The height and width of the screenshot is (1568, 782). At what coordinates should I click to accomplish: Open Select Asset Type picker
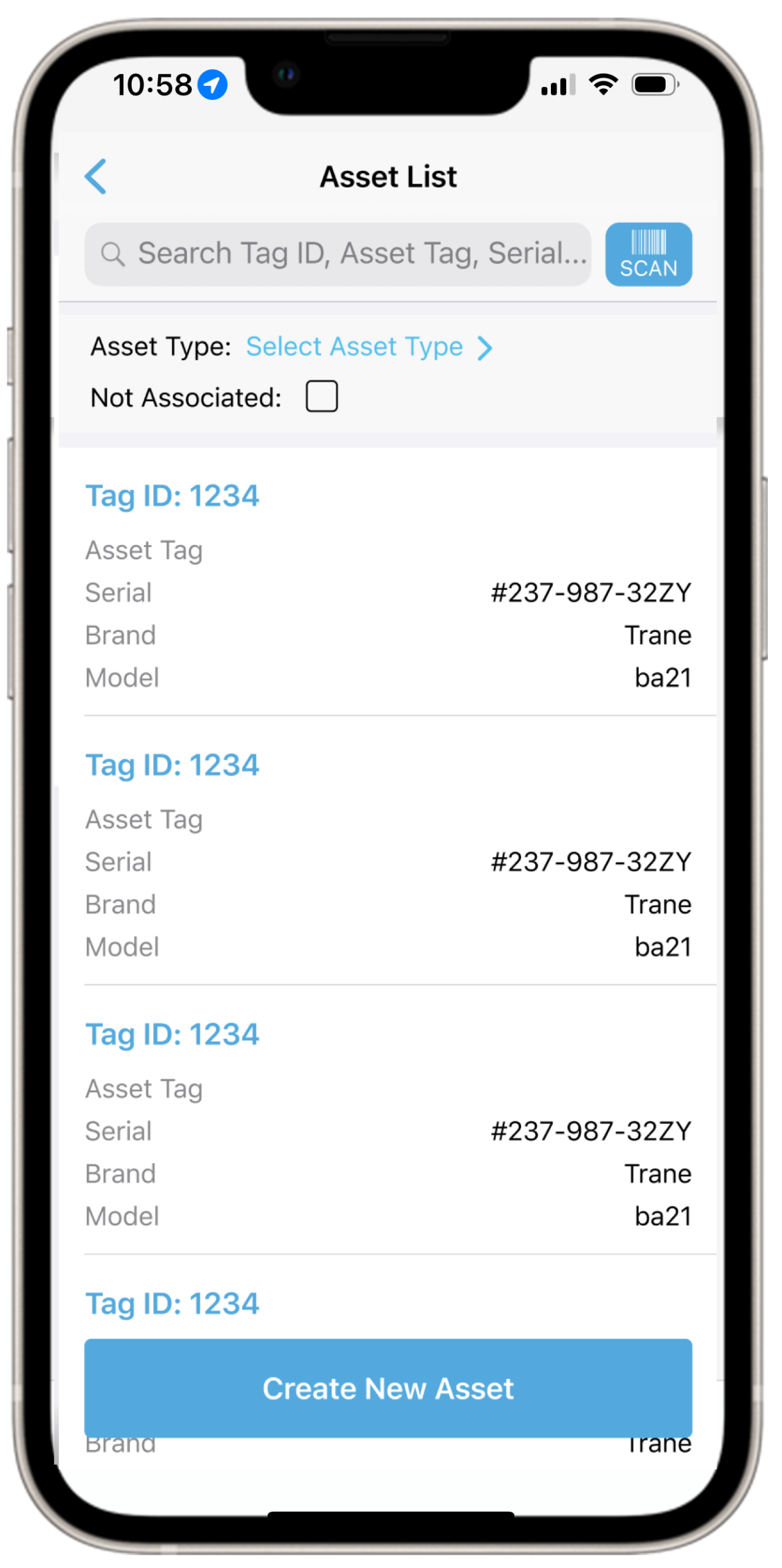(x=368, y=347)
